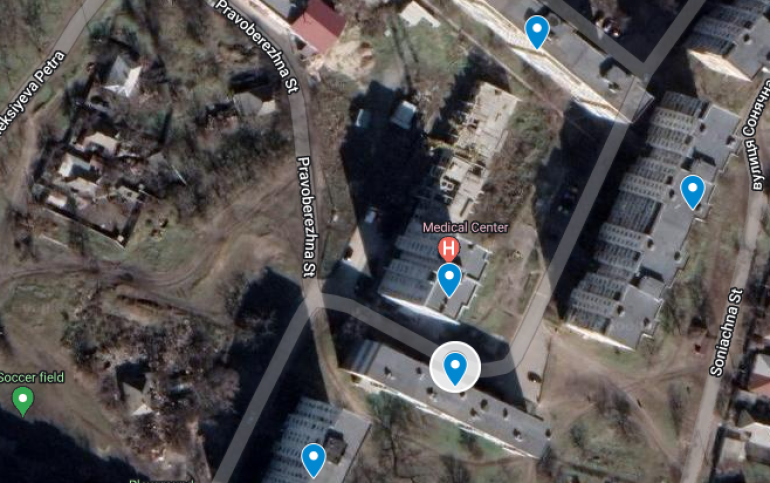Screen dimensions: 770x483
Task: Open the Medical Center hospital marker
Action: [x=450, y=246]
